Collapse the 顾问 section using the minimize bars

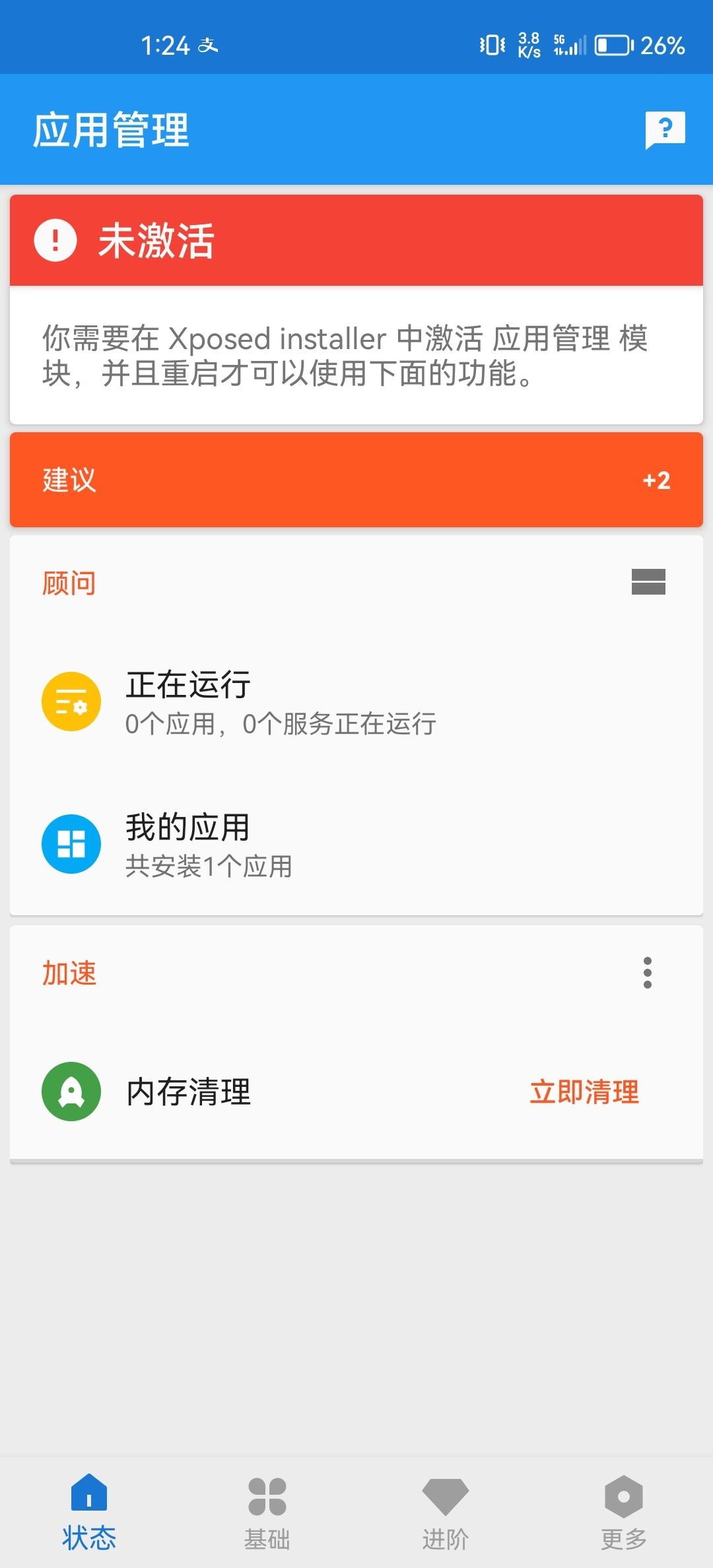648,583
